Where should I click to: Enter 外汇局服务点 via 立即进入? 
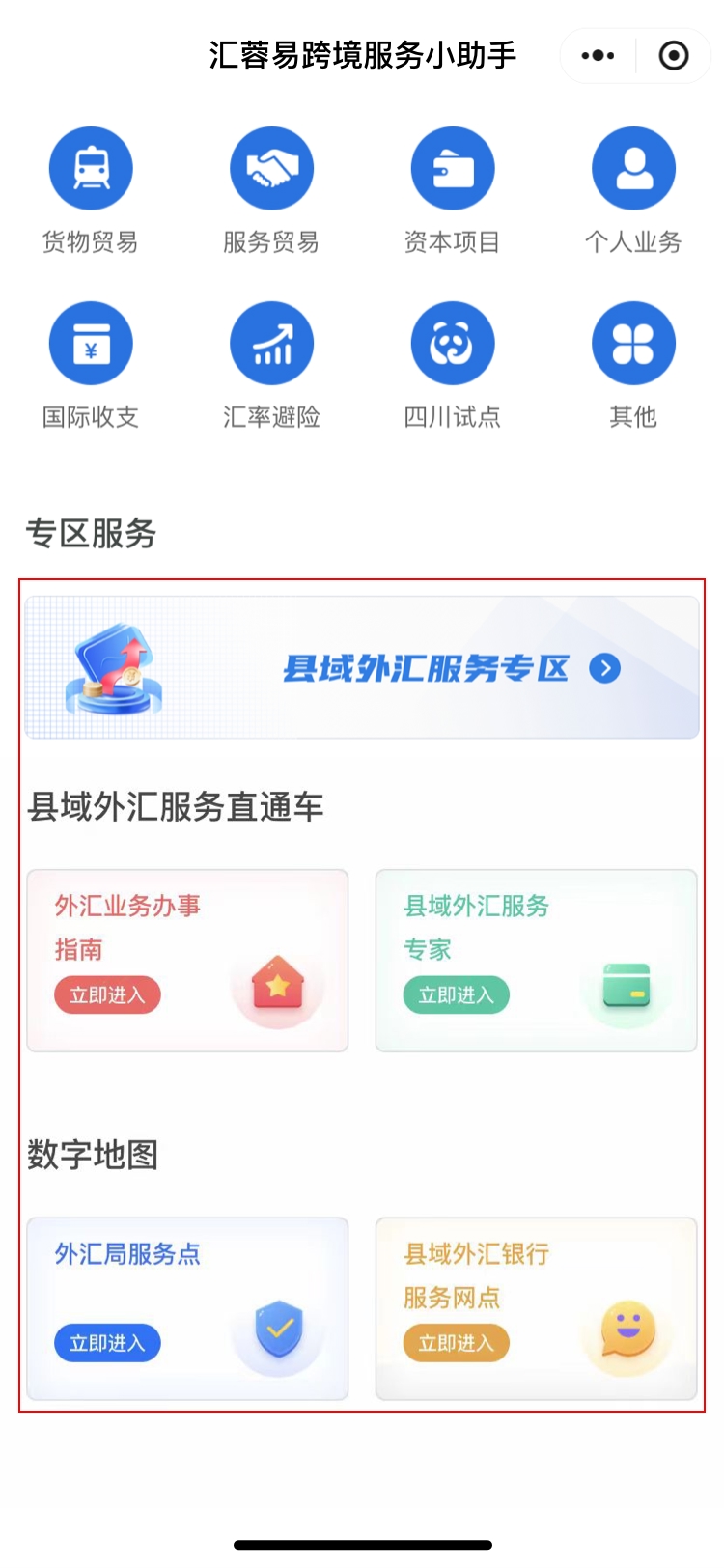(x=107, y=1343)
